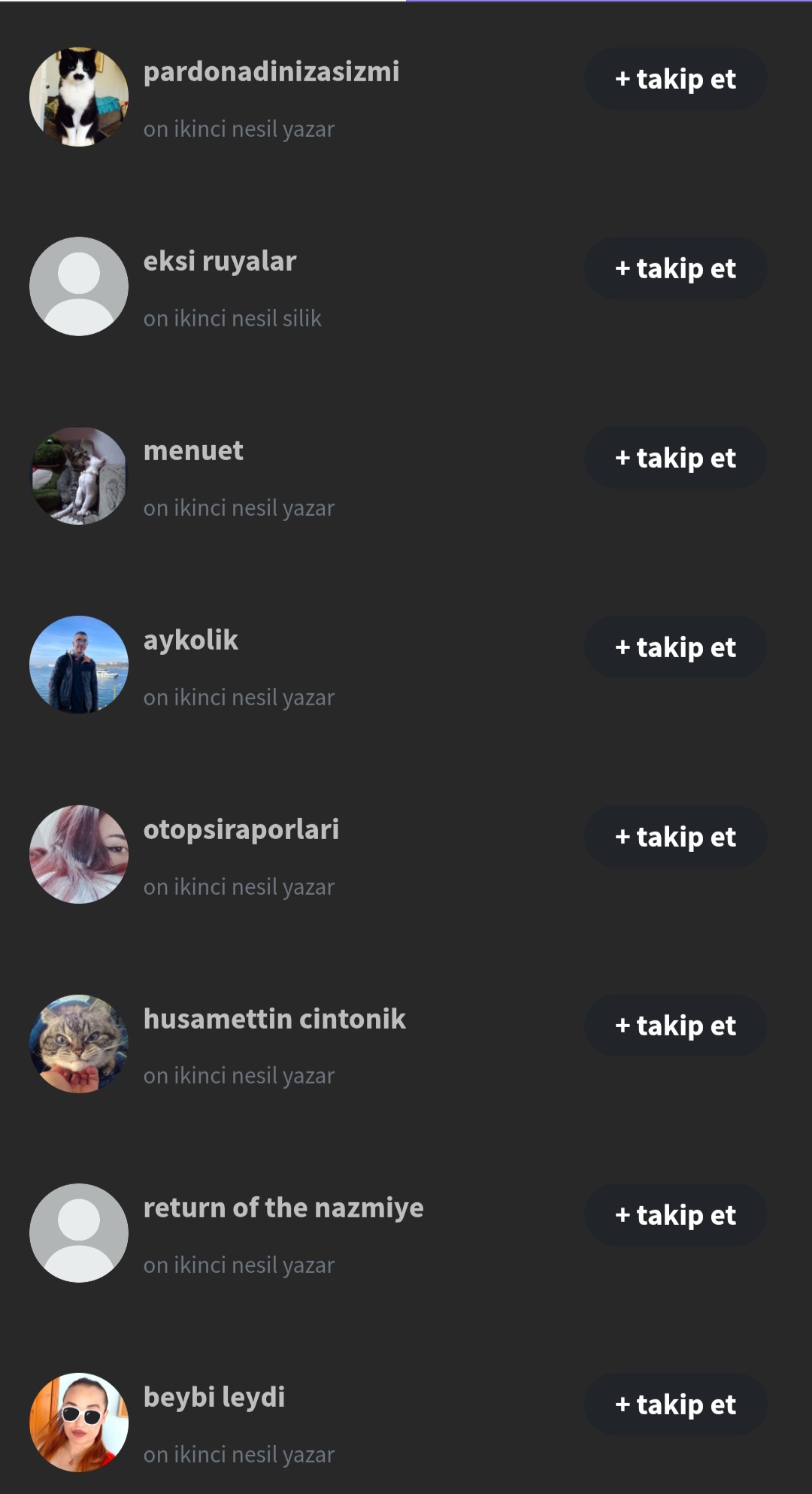This screenshot has height=1494, width=812.
Task: Follow return of the nazmiye
Action: pyautogui.click(x=675, y=1215)
